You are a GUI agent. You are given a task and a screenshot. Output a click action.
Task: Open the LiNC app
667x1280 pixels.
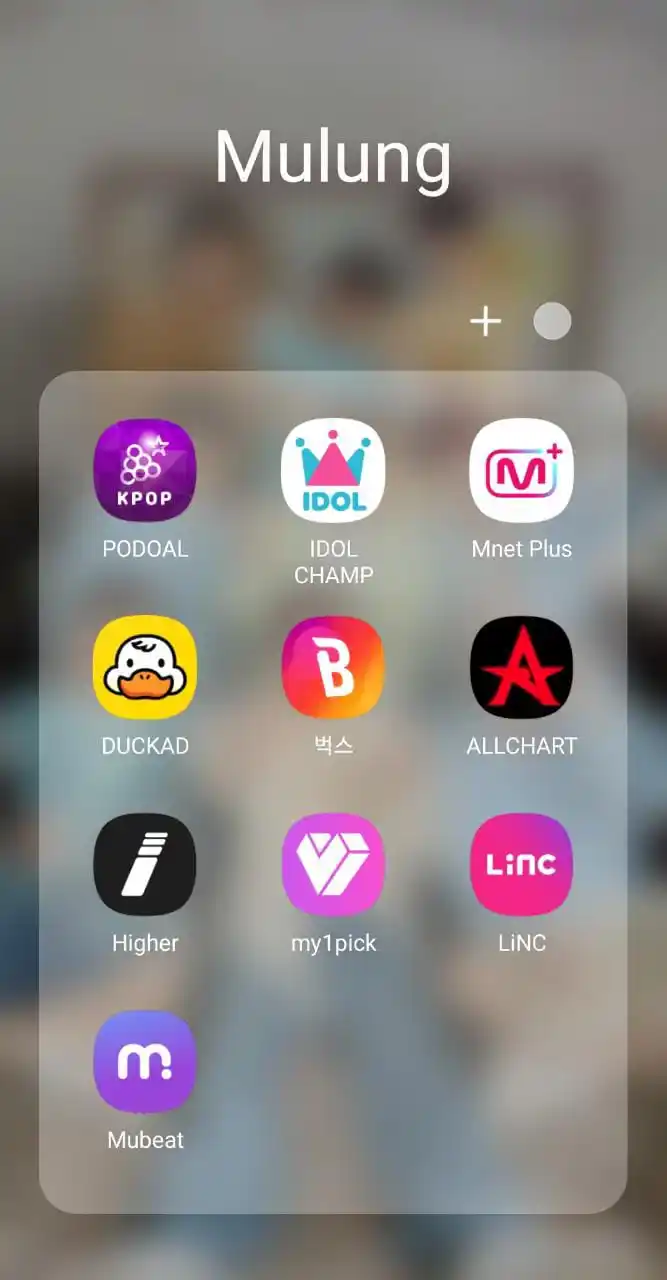coord(521,864)
